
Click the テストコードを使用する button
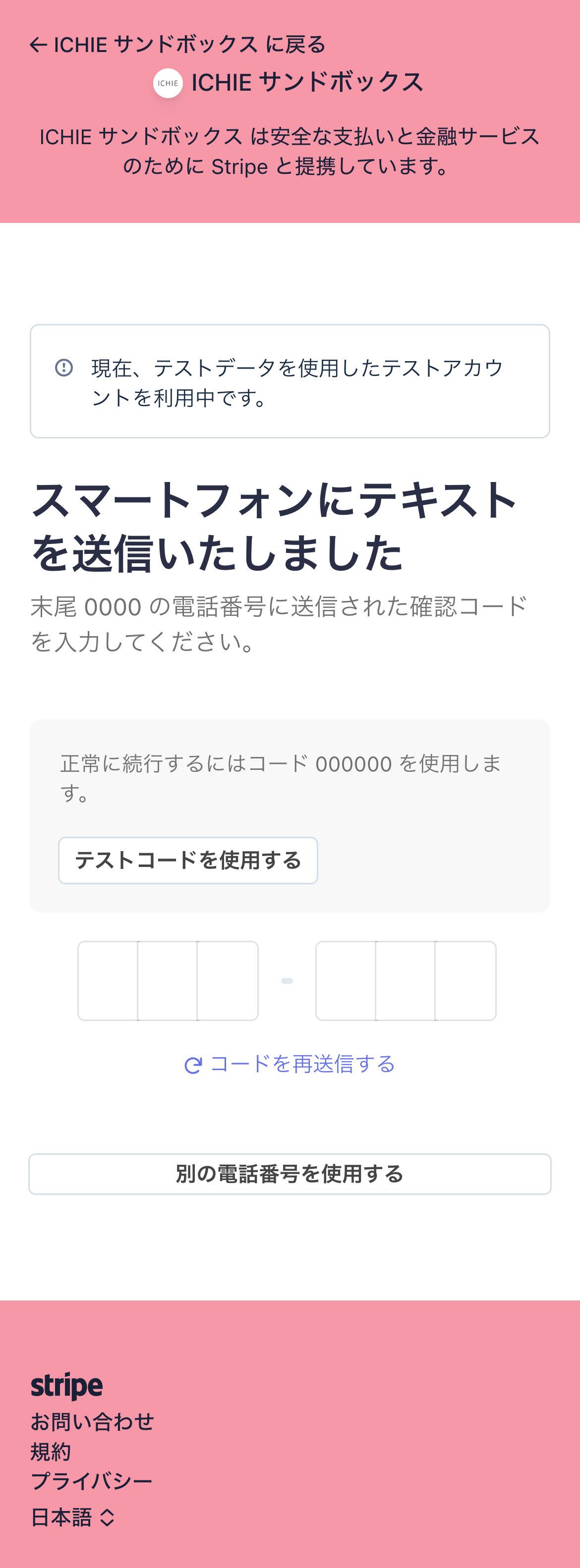[188, 860]
